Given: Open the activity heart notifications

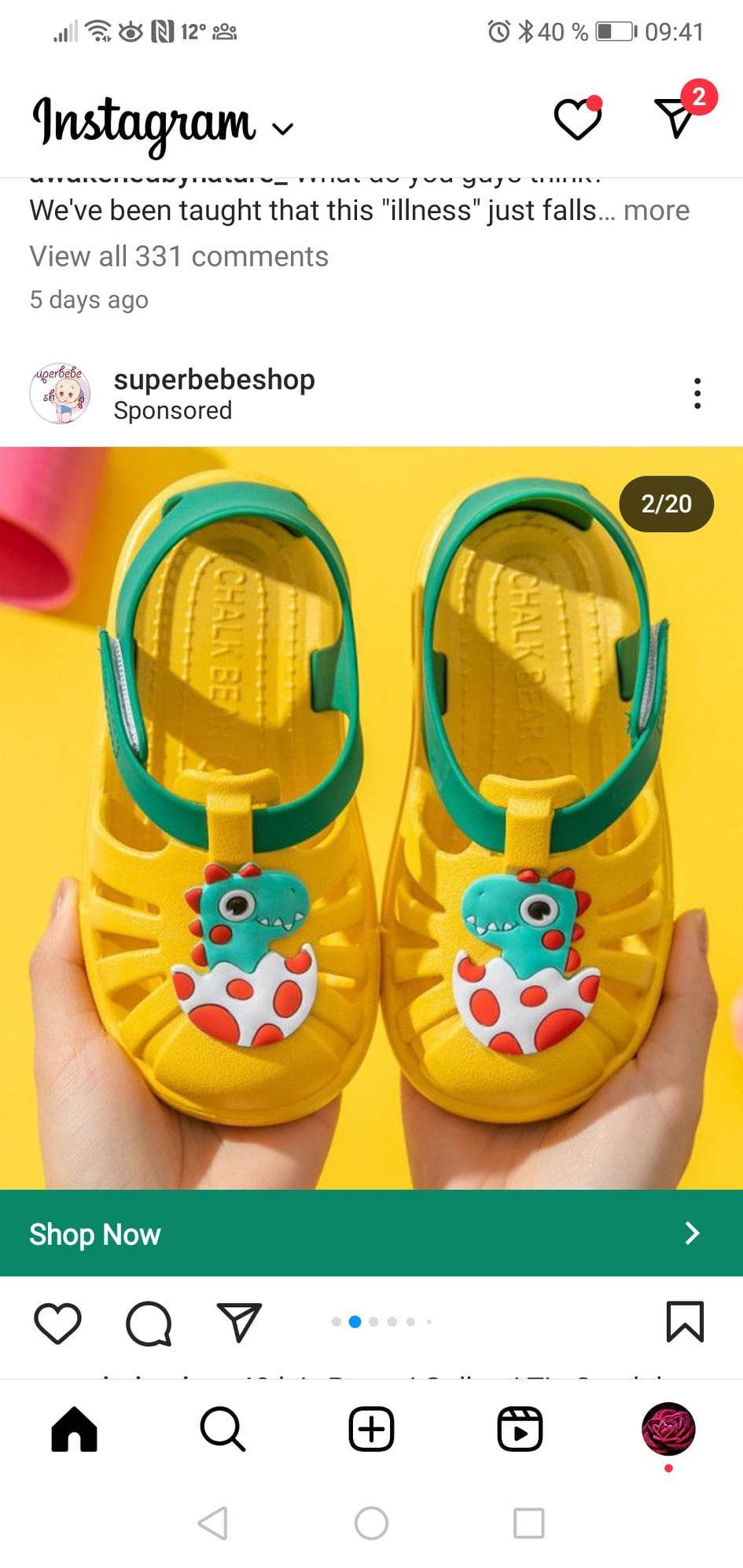Looking at the screenshot, I should 578,118.
